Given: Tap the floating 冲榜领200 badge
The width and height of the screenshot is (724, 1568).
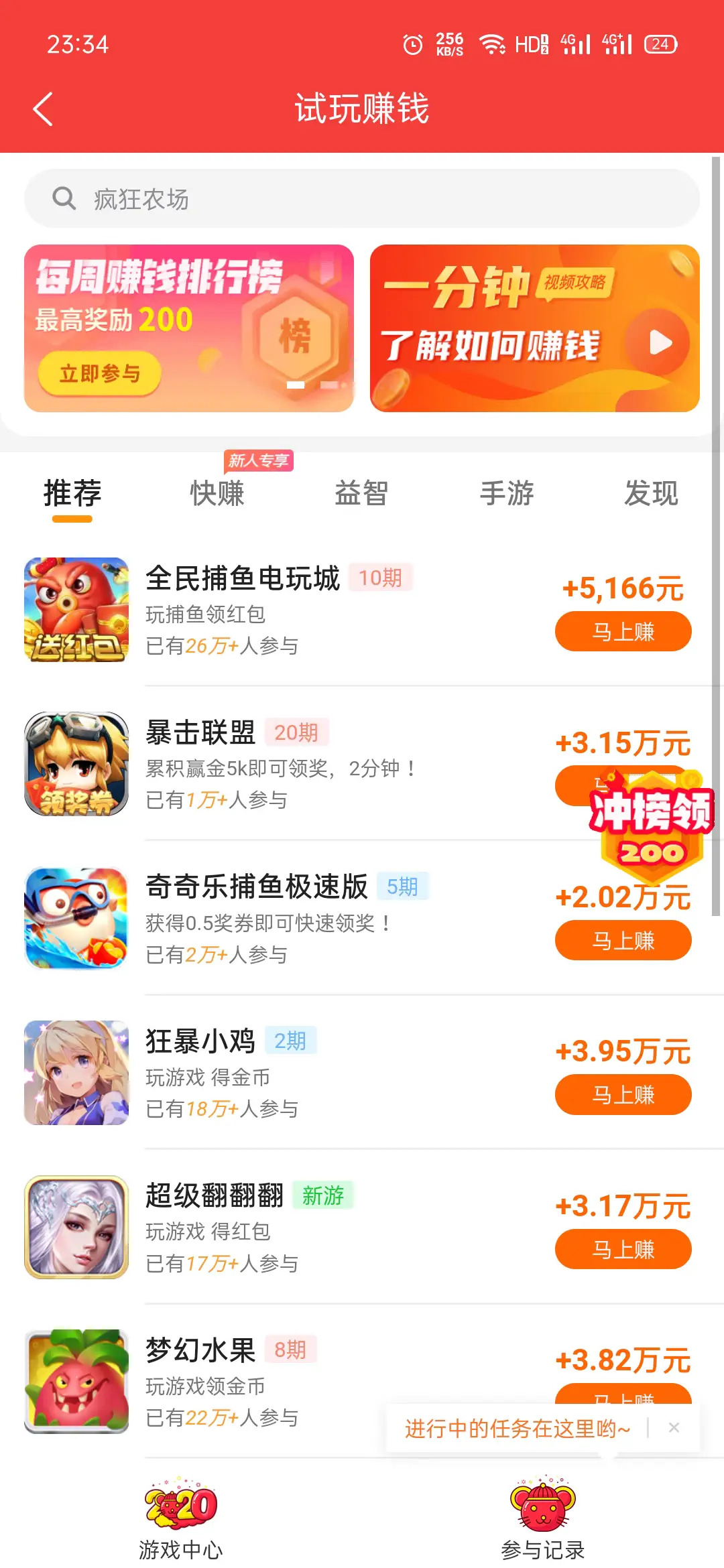Looking at the screenshot, I should (x=651, y=828).
